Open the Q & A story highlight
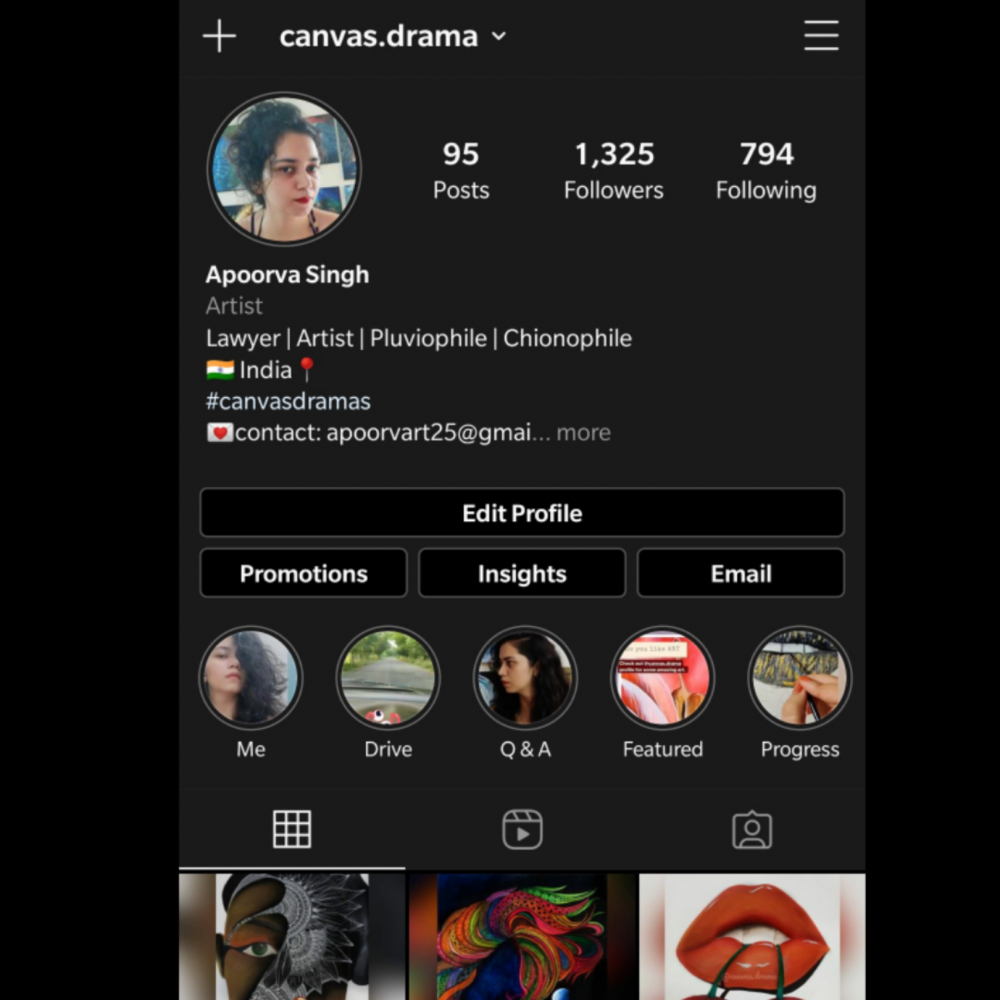 (x=525, y=678)
